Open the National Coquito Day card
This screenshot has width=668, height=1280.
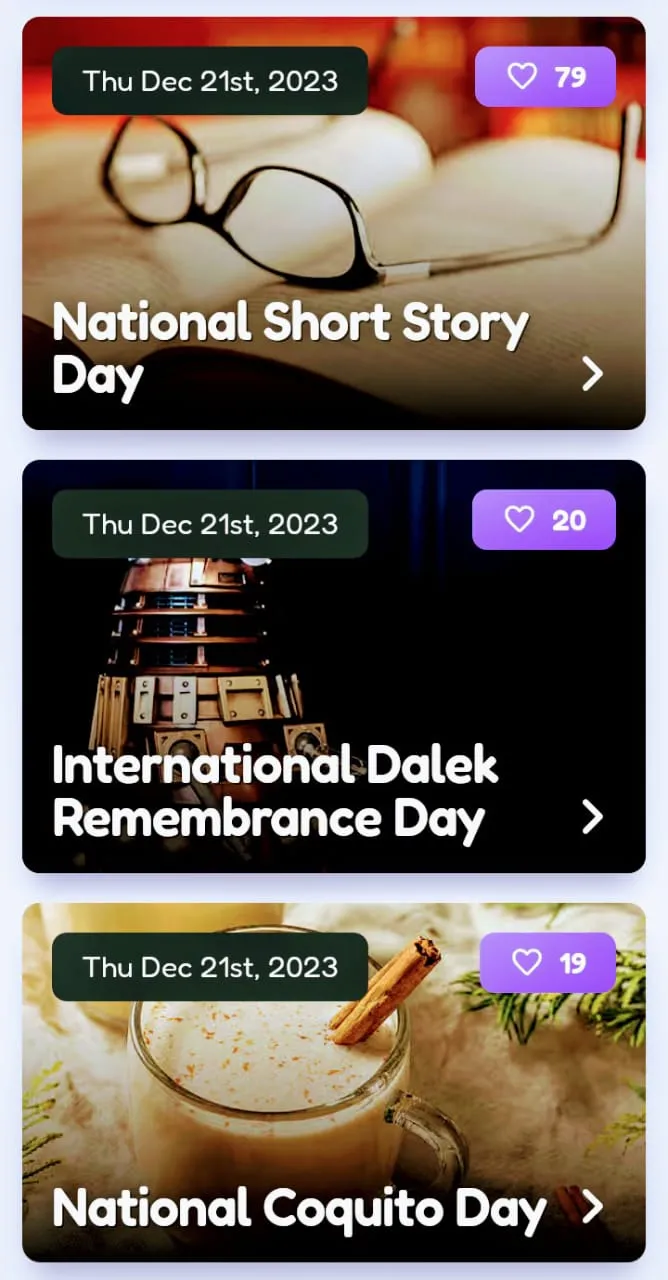[x=592, y=1207]
